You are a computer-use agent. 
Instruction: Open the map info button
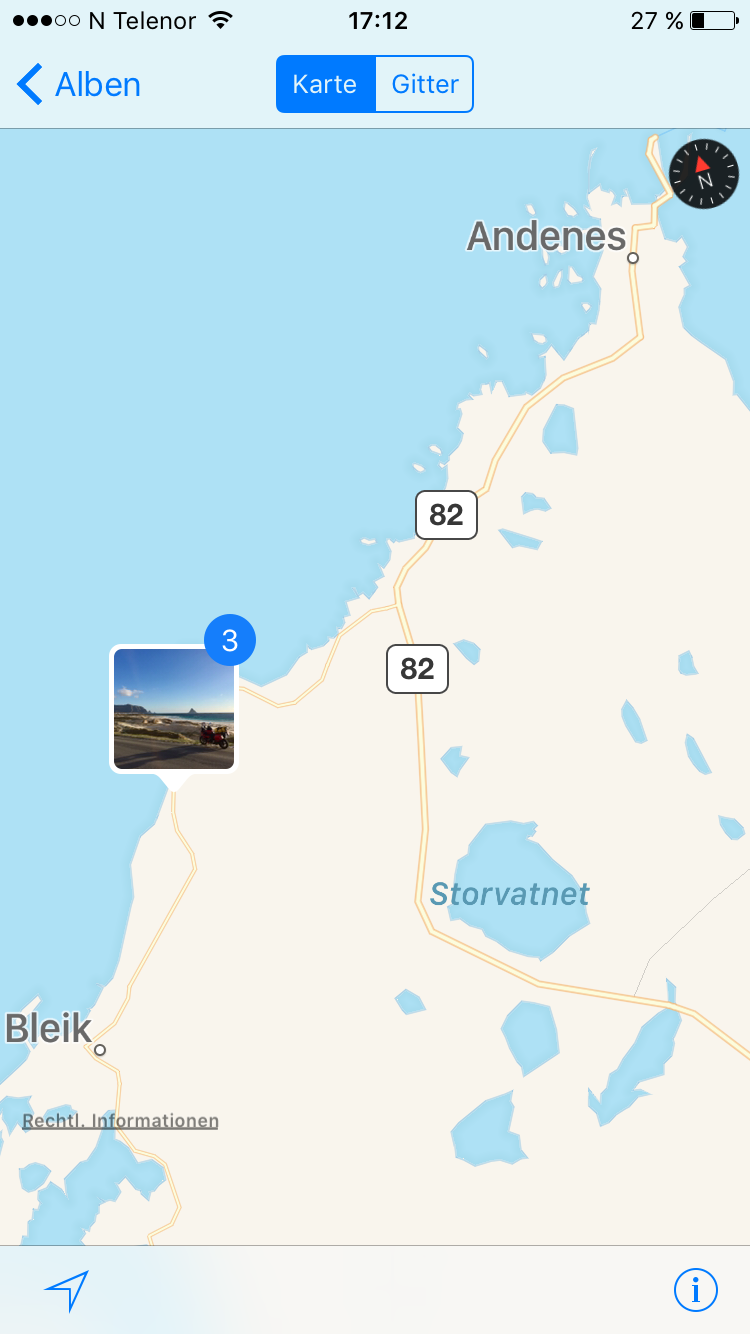695,1289
